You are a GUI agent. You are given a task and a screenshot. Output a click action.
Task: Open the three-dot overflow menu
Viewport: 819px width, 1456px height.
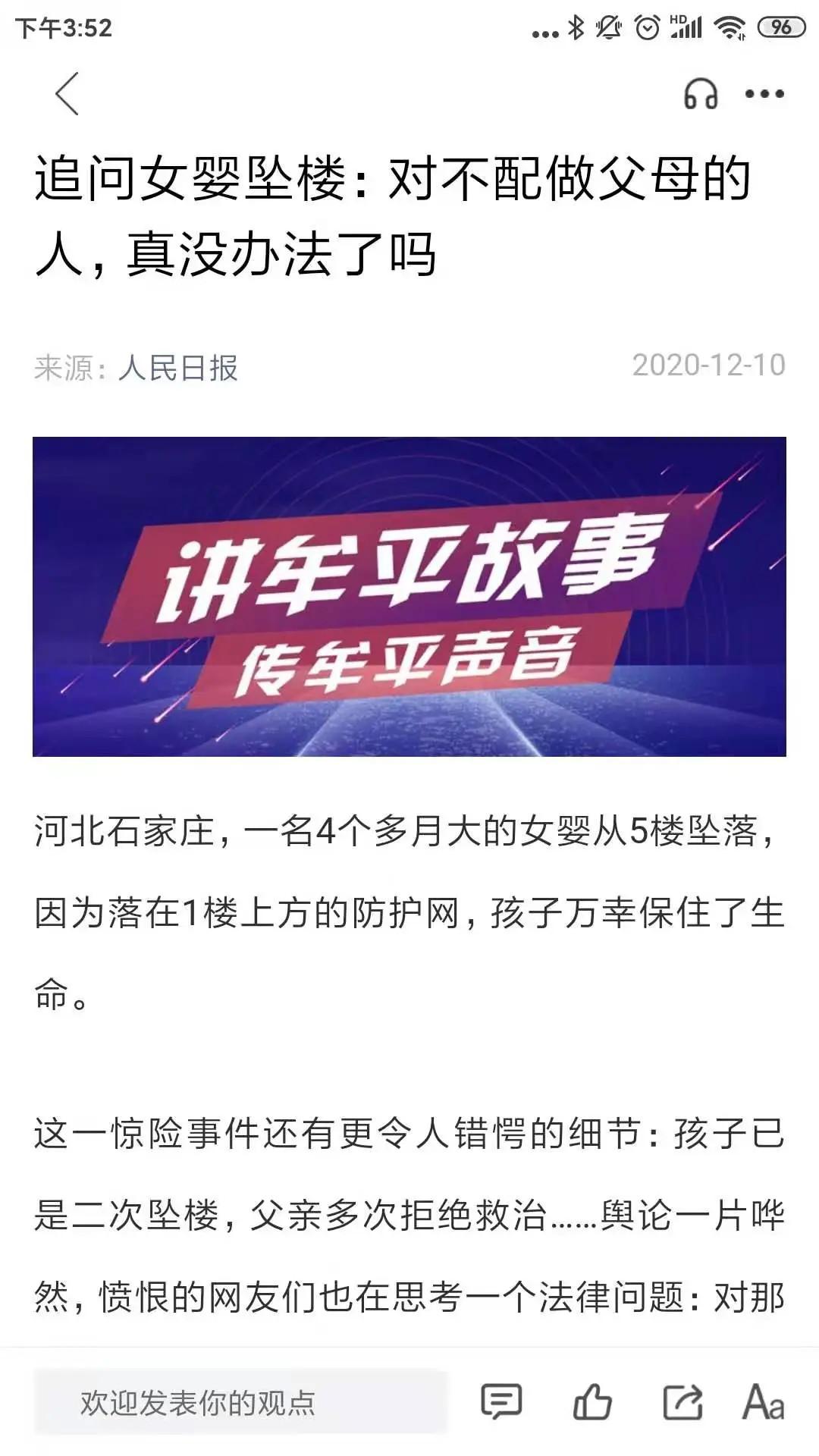(x=764, y=94)
